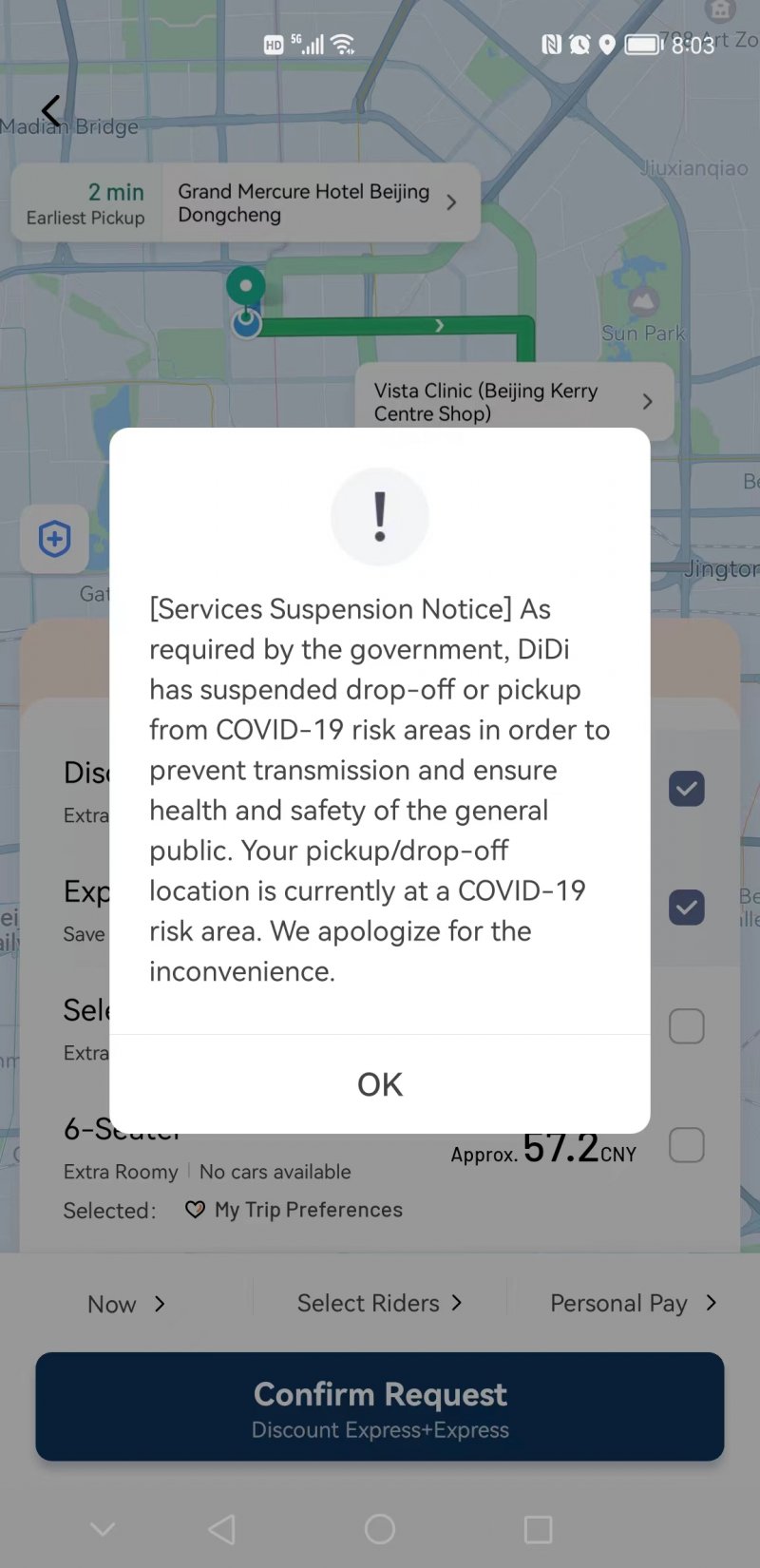The width and height of the screenshot is (760, 1568).
Task: Uncheck the Discount Express checkbox
Action: (x=686, y=789)
